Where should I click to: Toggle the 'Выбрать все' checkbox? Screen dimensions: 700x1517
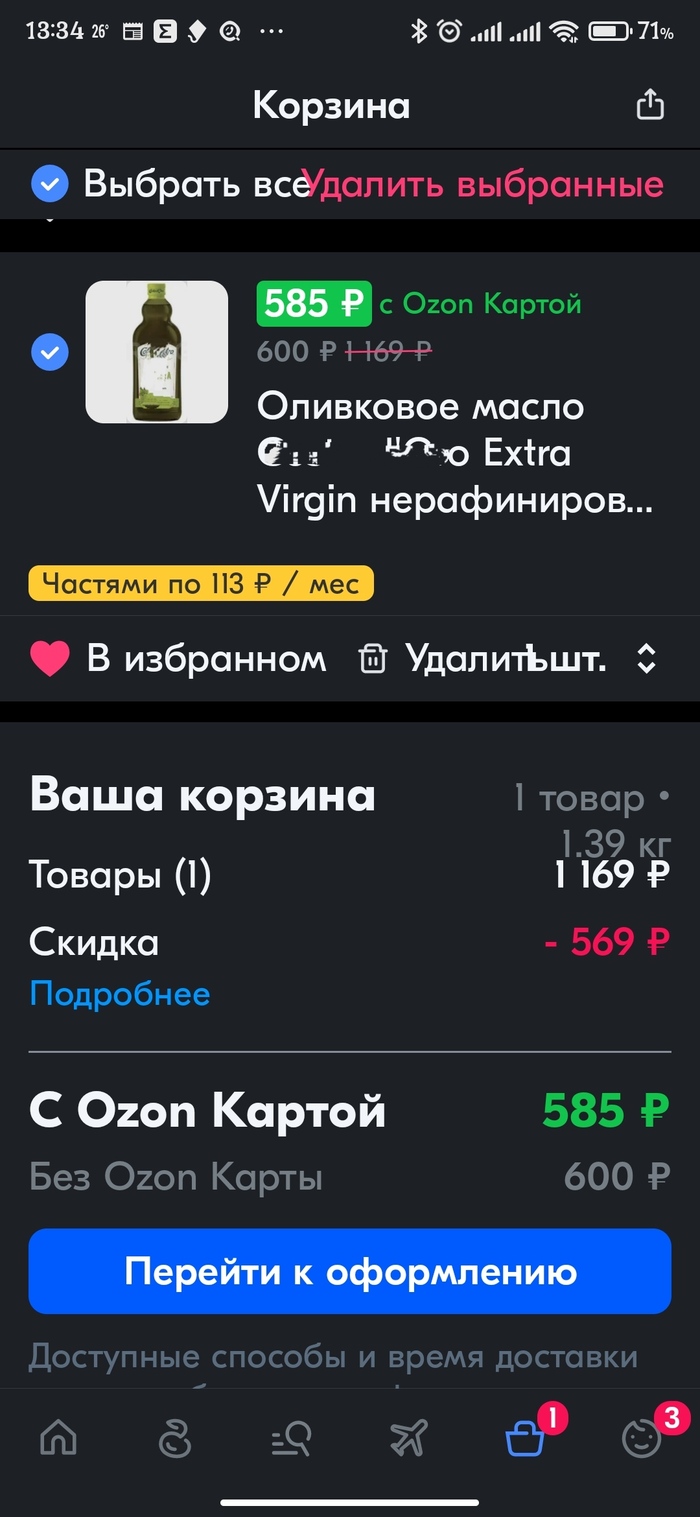[x=50, y=185]
